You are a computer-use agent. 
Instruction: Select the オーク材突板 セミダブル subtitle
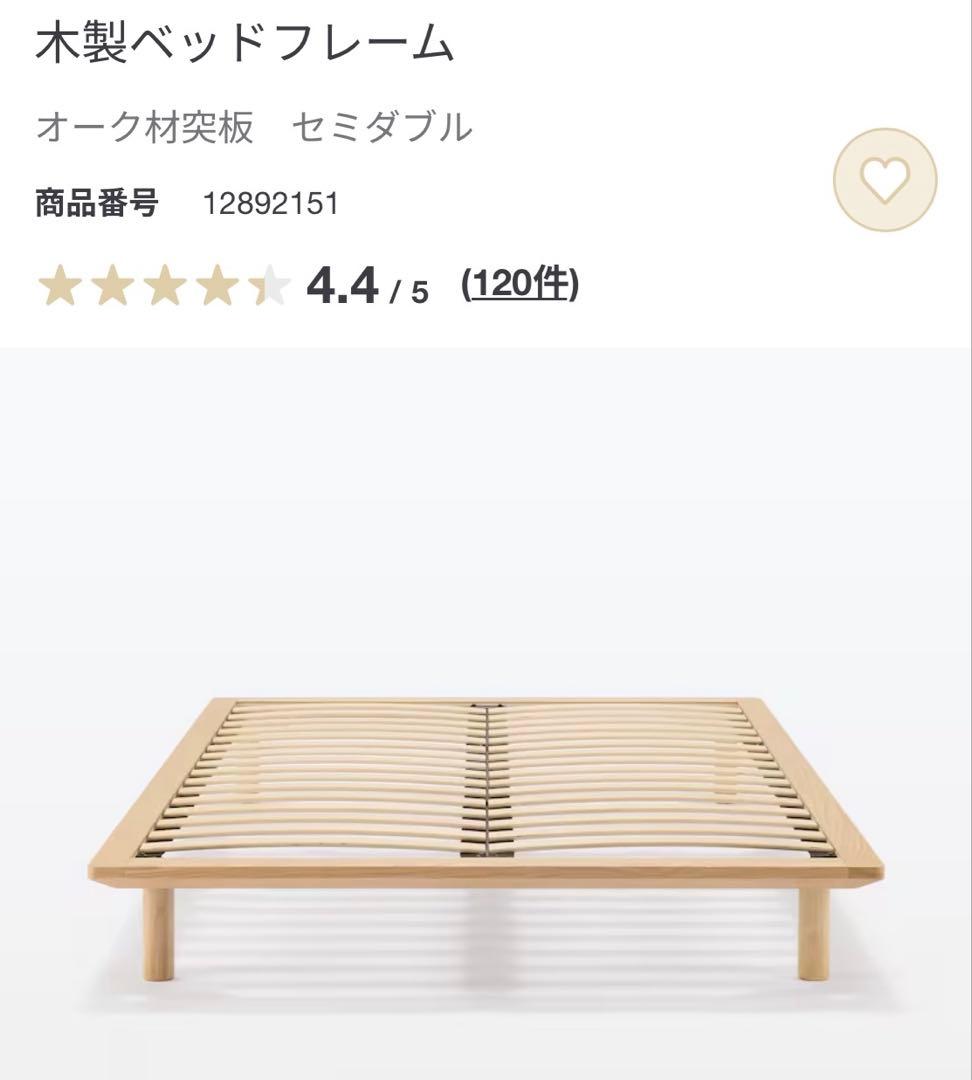(x=253, y=127)
